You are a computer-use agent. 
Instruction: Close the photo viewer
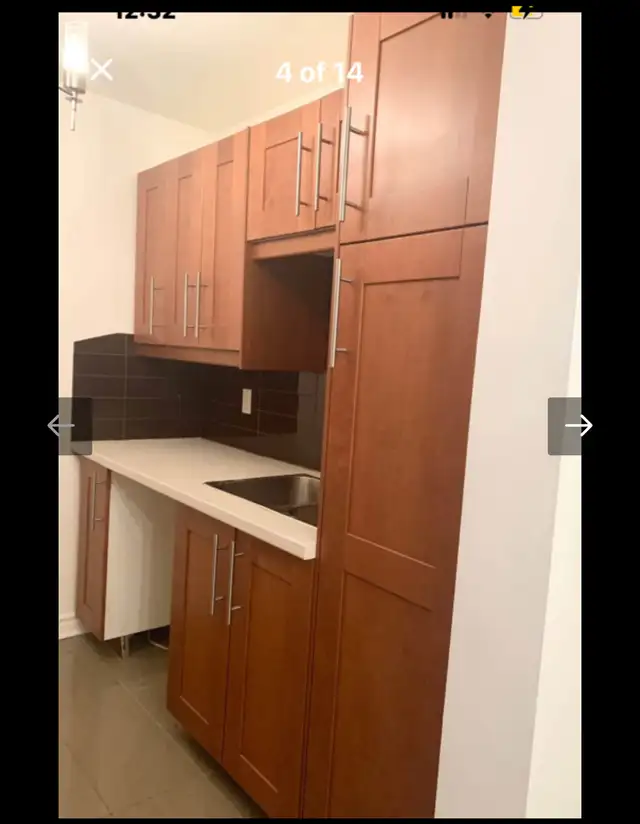click(101, 70)
